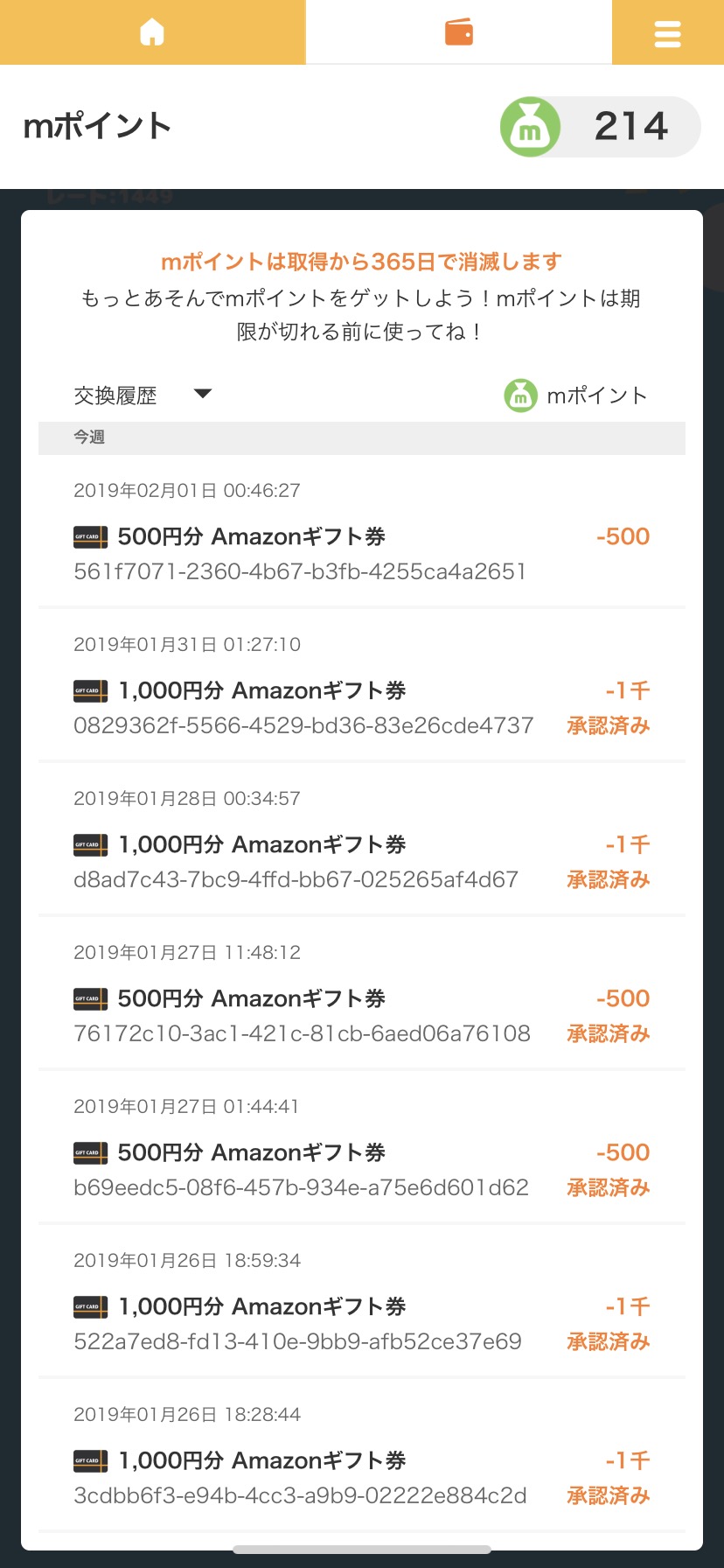Open the 0829362f gift card entry
724x1568 pixels.
coord(362,686)
